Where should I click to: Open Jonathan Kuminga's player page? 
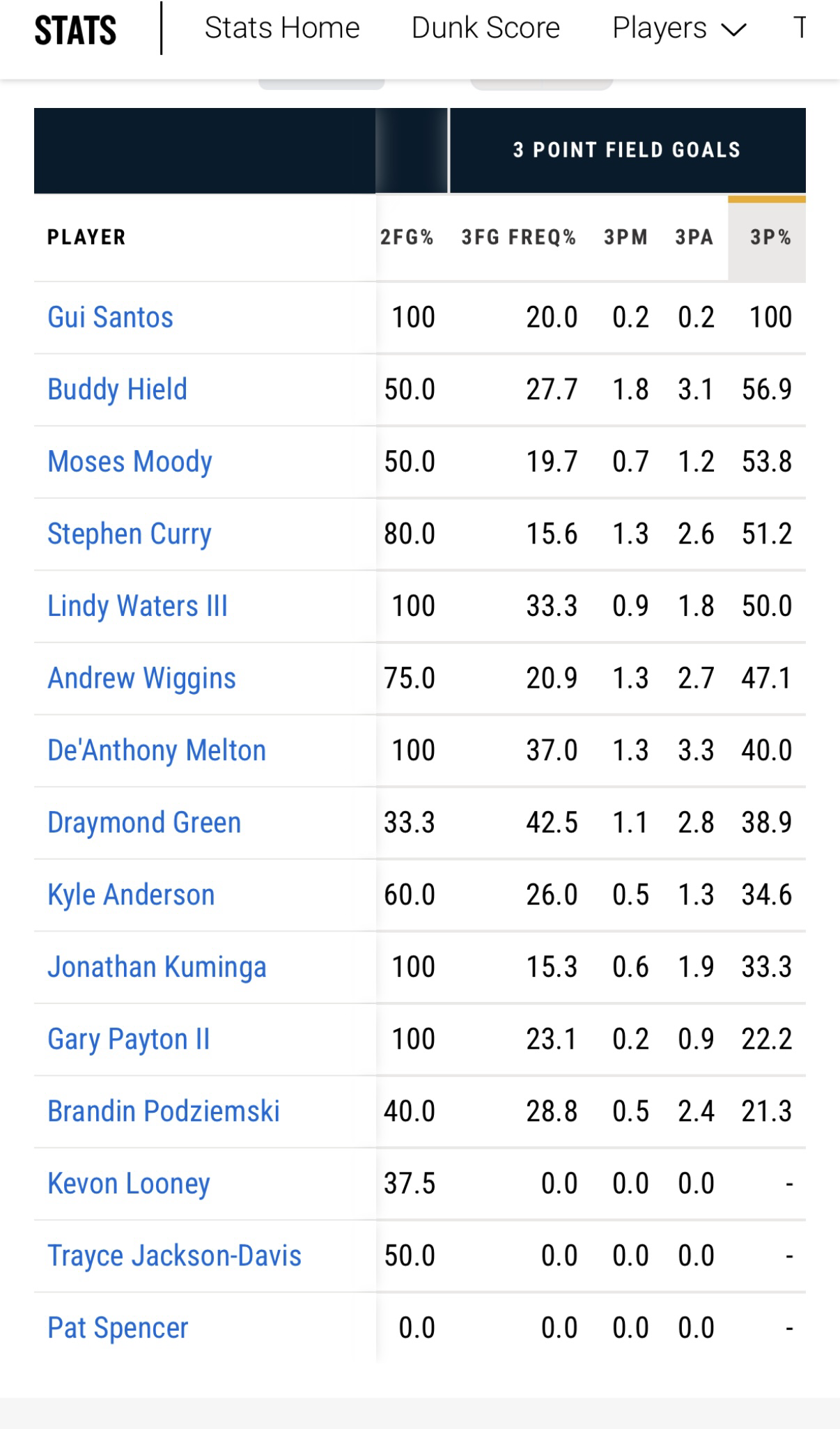coord(157,968)
